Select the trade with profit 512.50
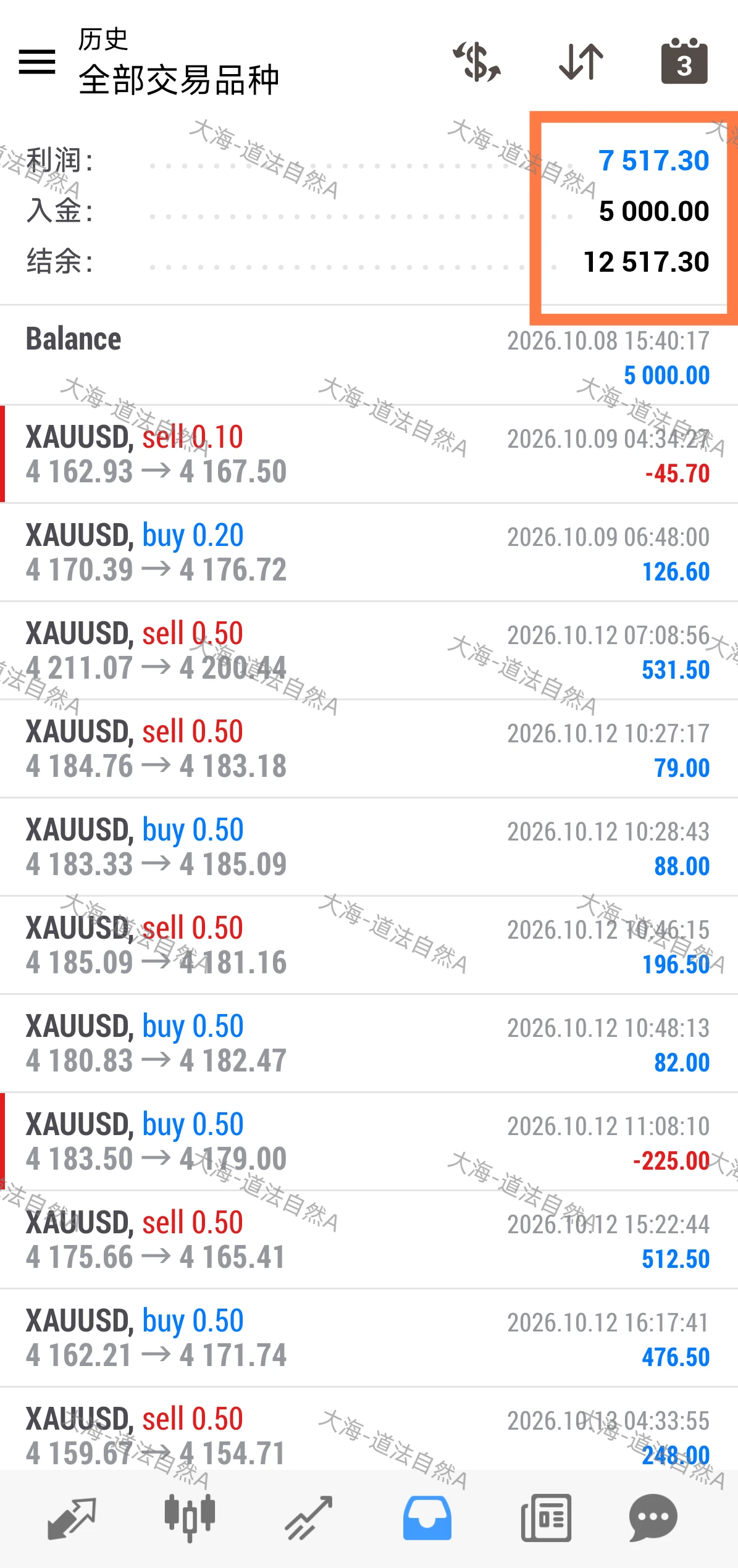 coord(369,1240)
